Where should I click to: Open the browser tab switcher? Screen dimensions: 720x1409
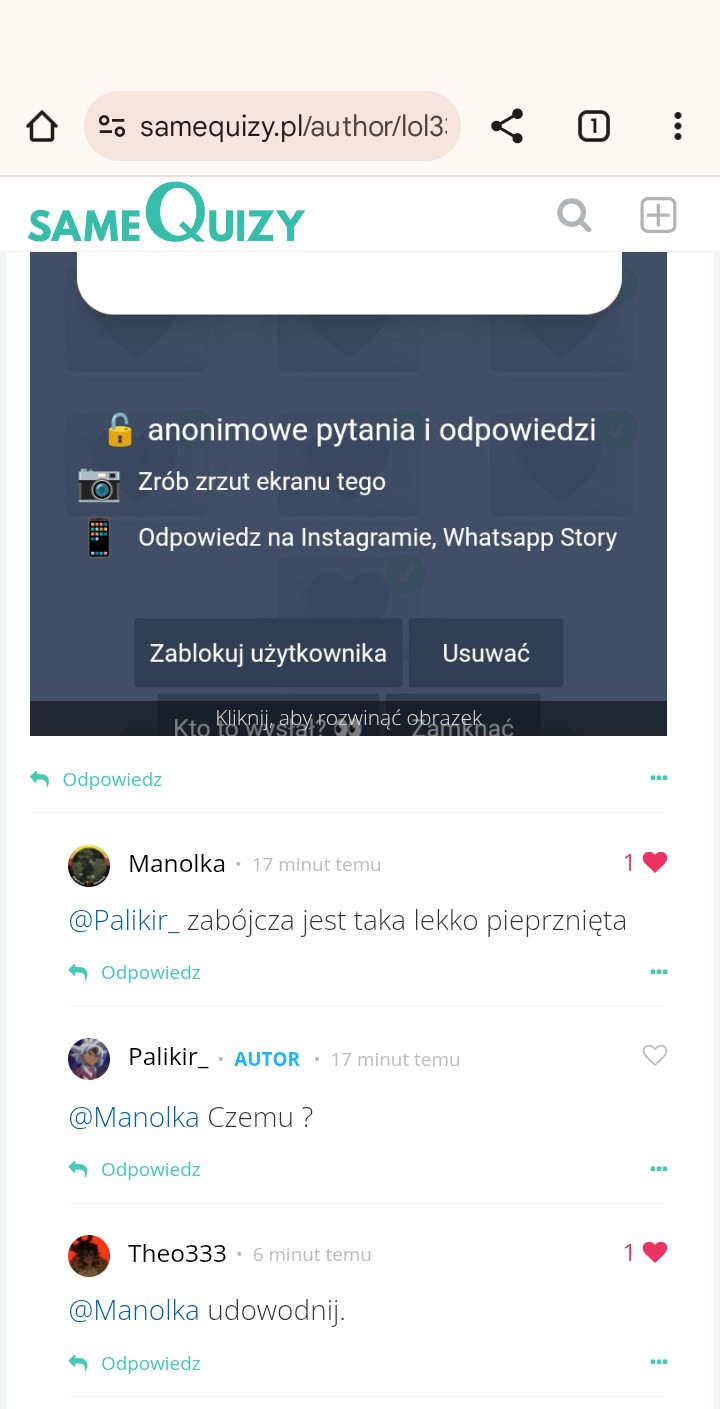pos(593,127)
